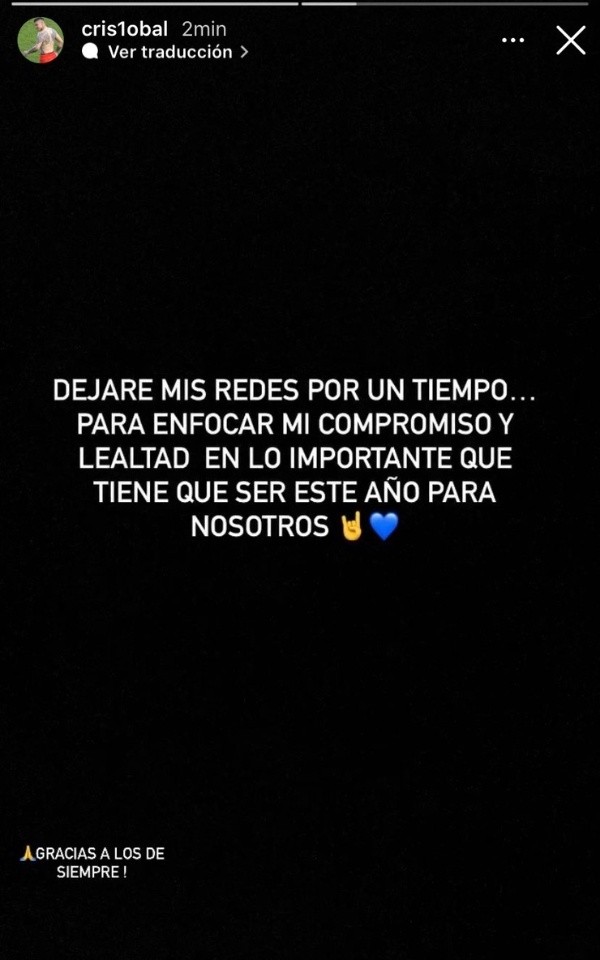Close the story viewer
600x960 pixels.
tap(571, 40)
